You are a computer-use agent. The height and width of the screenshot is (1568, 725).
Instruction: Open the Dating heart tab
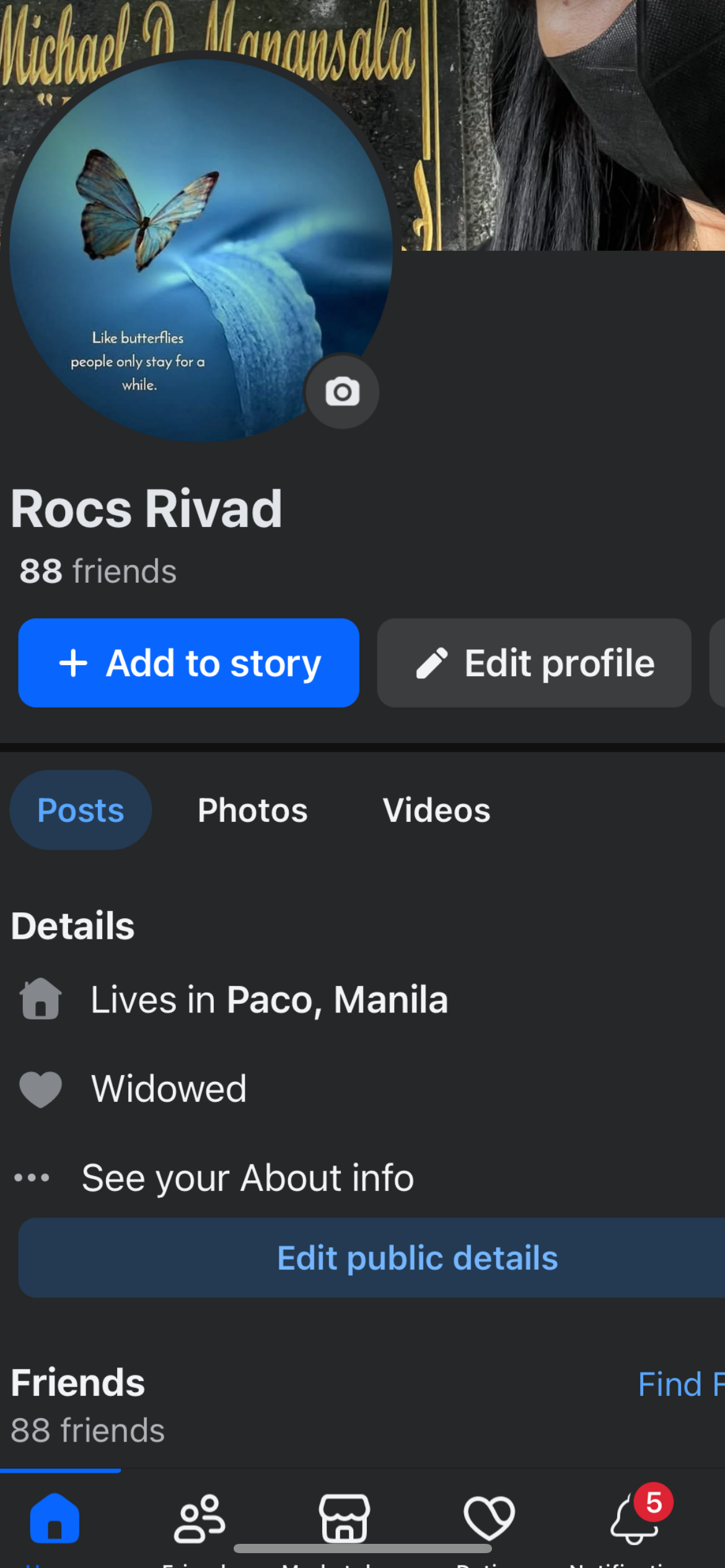[x=490, y=1520]
